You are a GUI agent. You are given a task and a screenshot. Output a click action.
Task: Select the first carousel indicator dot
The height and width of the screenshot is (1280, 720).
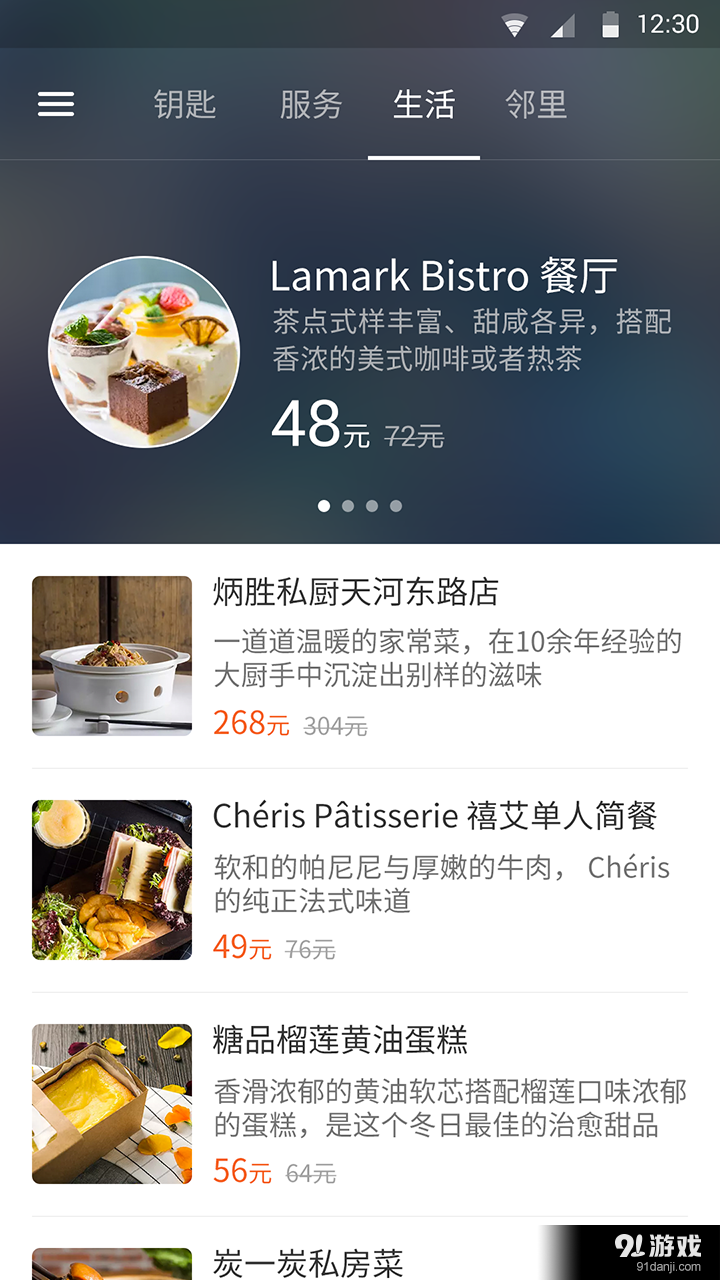click(x=324, y=506)
